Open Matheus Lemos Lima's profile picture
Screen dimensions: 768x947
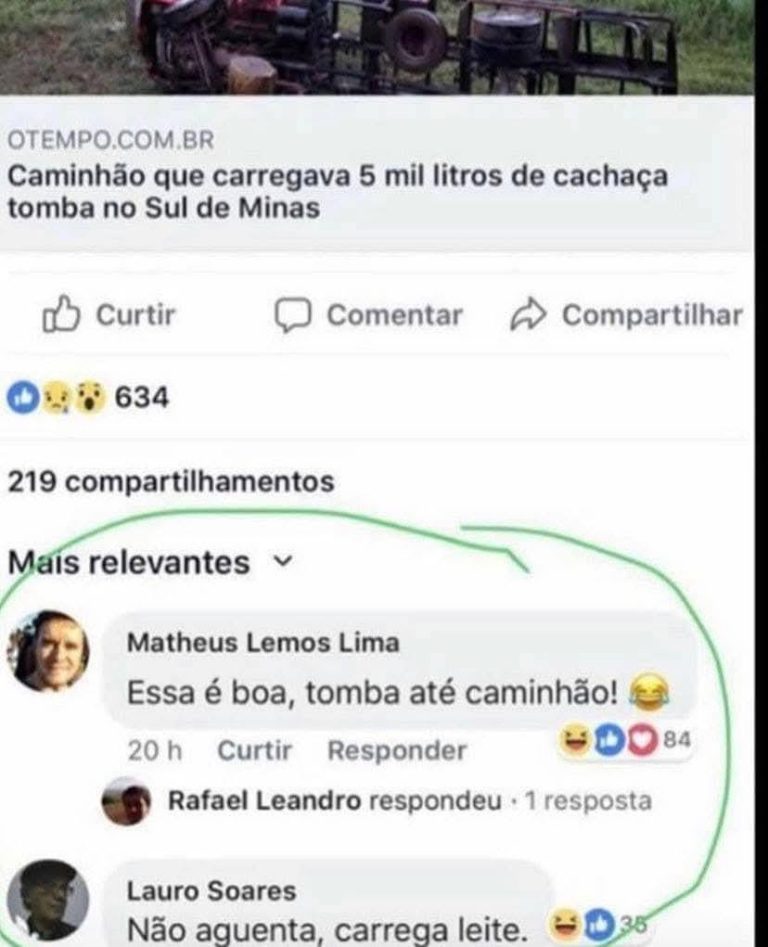coord(48,650)
